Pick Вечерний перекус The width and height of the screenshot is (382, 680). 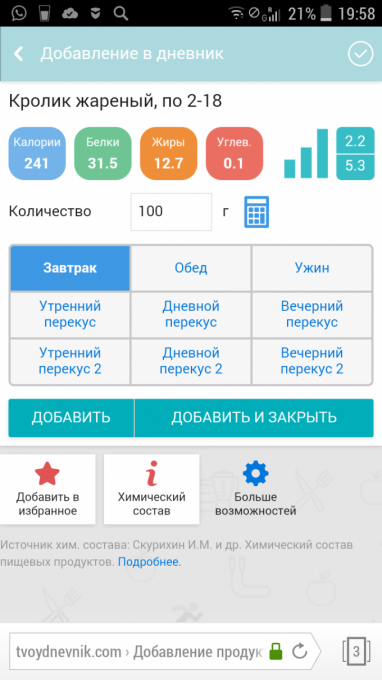pyautogui.click(x=312, y=314)
